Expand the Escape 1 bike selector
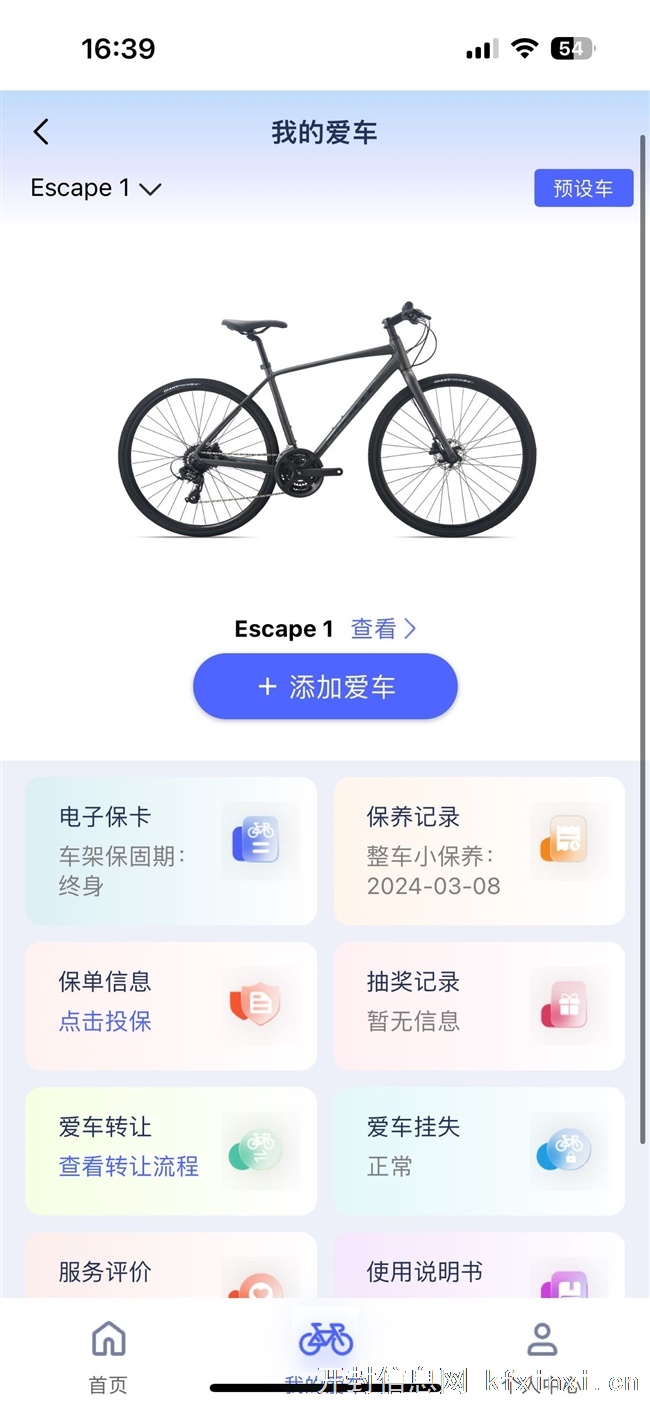The height and width of the screenshot is (1405, 650). [96, 188]
